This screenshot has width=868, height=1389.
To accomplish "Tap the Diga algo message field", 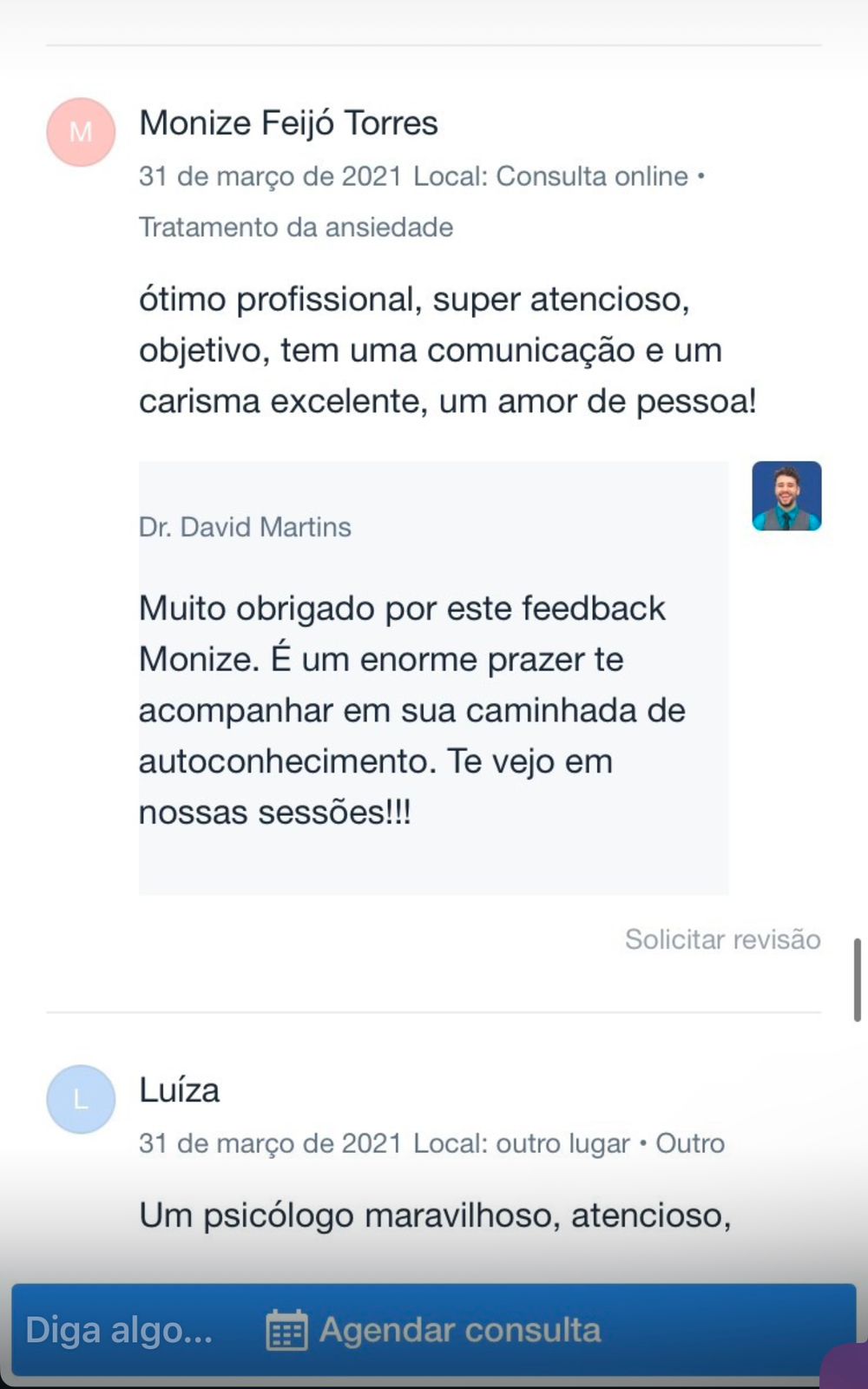I will (x=119, y=1330).
